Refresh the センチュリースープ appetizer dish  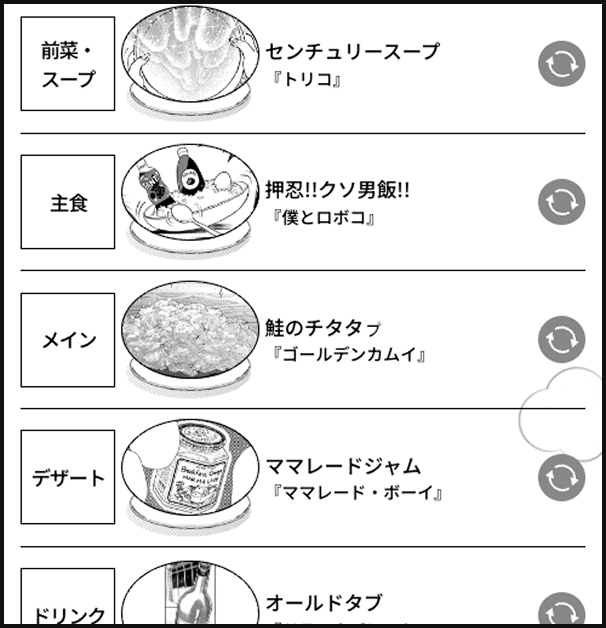561,65
